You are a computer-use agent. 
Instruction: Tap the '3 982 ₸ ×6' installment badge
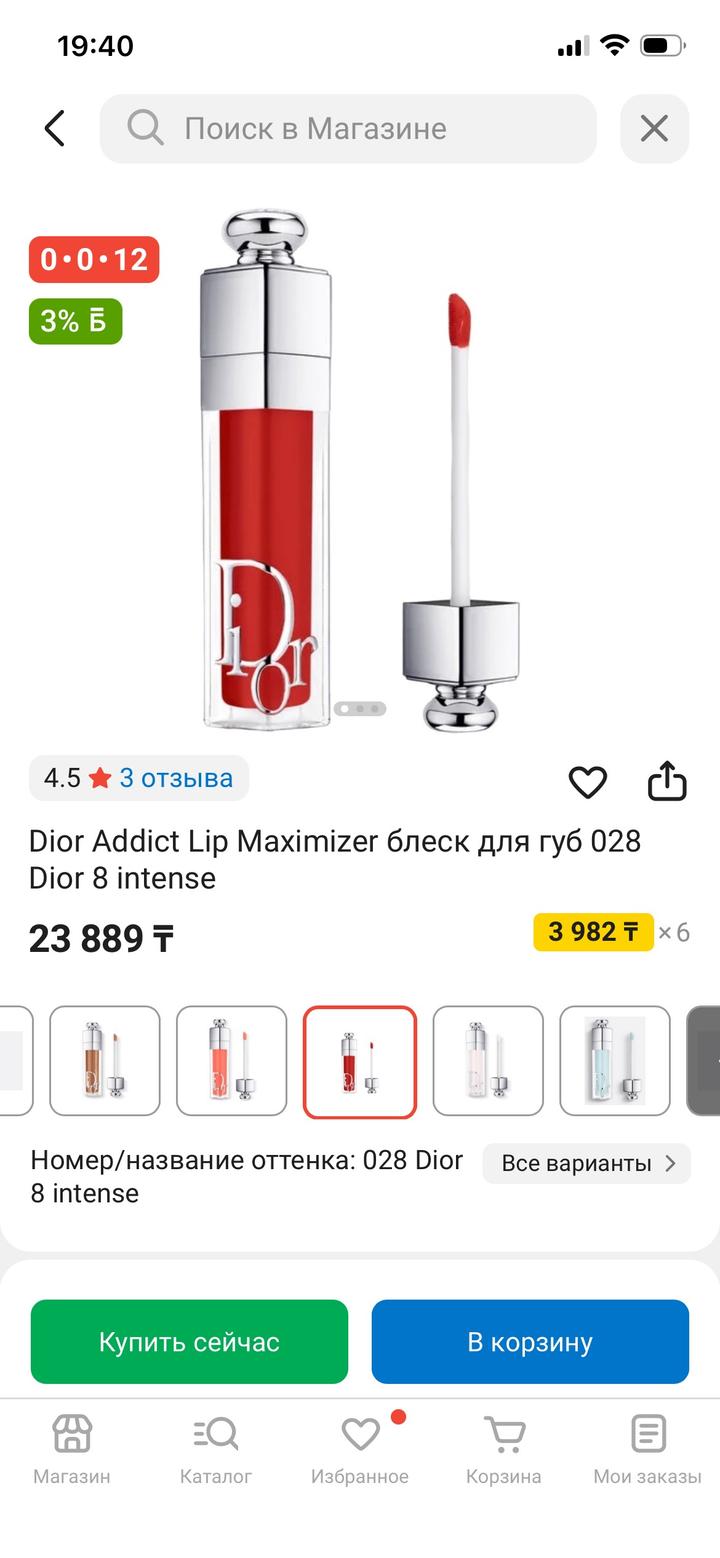[x=610, y=932]
